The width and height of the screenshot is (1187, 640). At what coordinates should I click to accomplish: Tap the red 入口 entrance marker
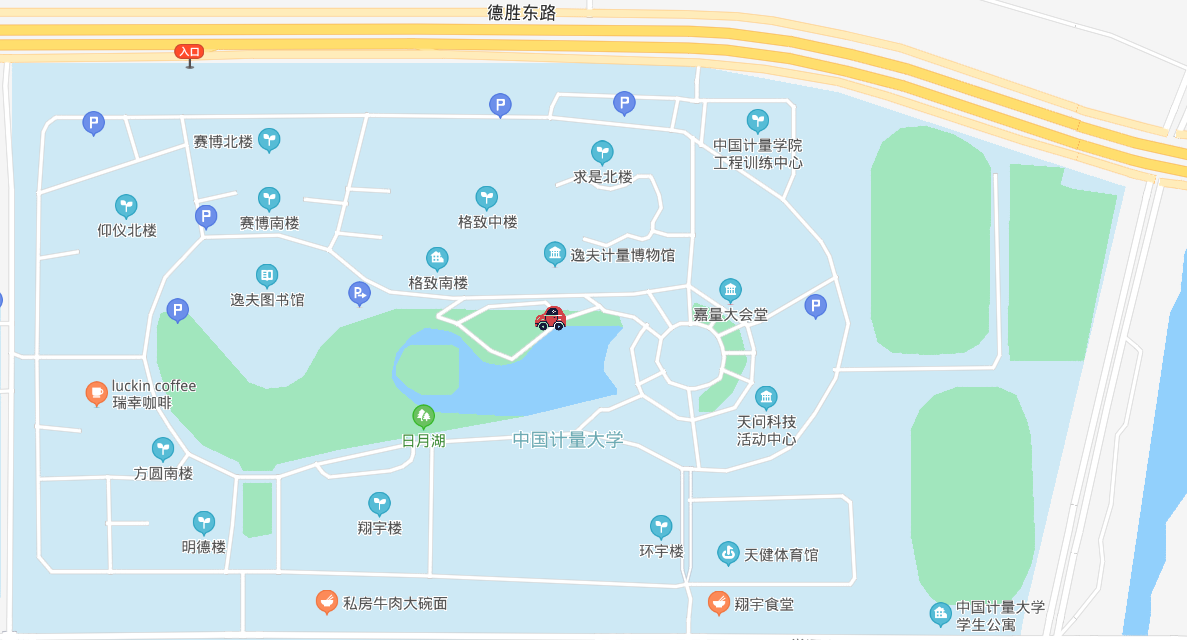(189, 52)
